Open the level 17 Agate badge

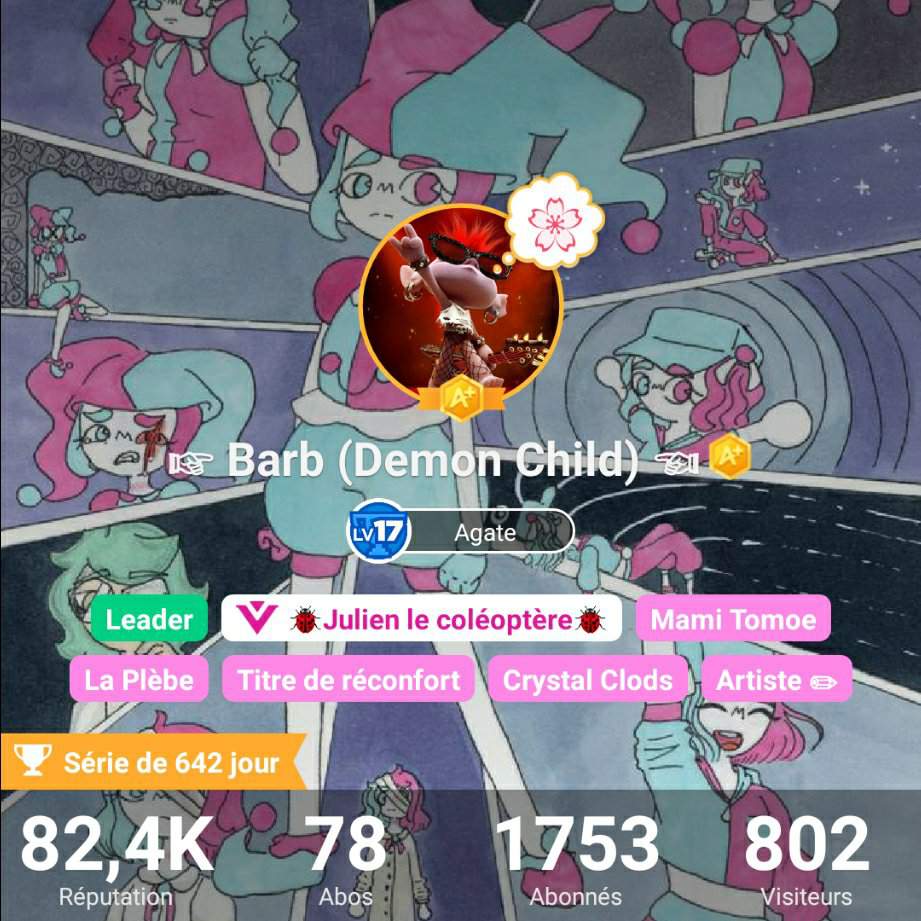point(462,532)
